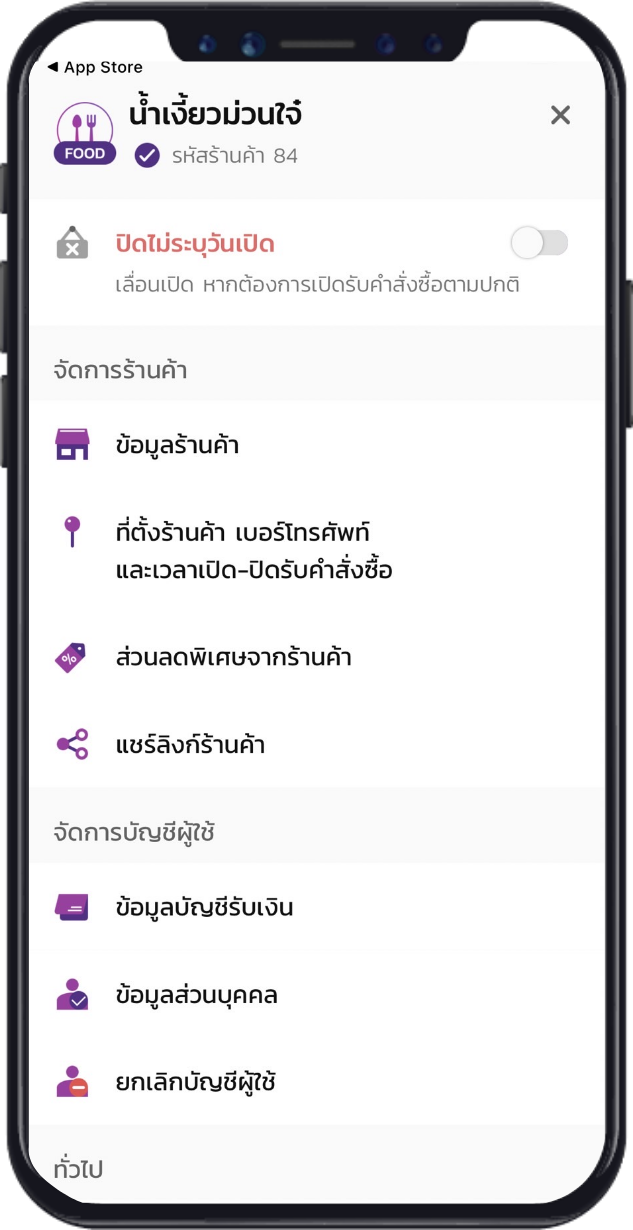Select ยกเลิกบัญชีผู้ใช้ to cancel account
This screenshot has height=1230, width=633.
(316, 1081)
